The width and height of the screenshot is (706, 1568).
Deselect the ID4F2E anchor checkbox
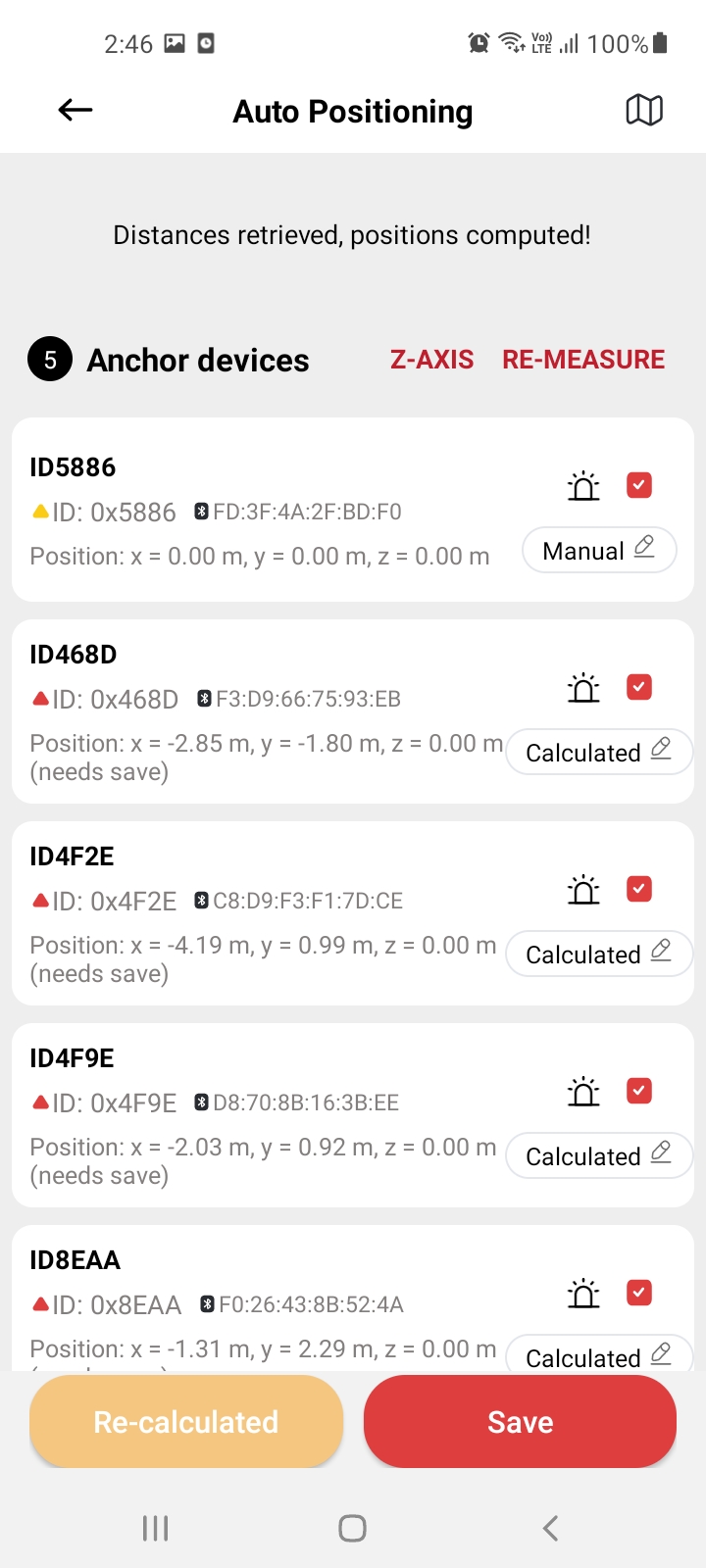(x=639, y=889)
